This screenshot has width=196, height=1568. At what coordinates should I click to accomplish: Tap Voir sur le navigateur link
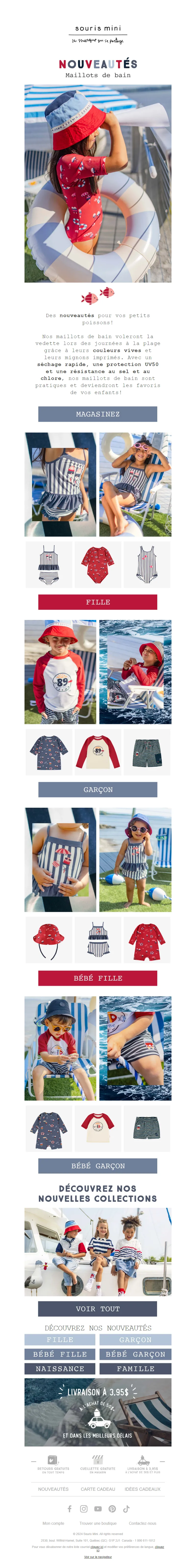(x=98, y=1557)
